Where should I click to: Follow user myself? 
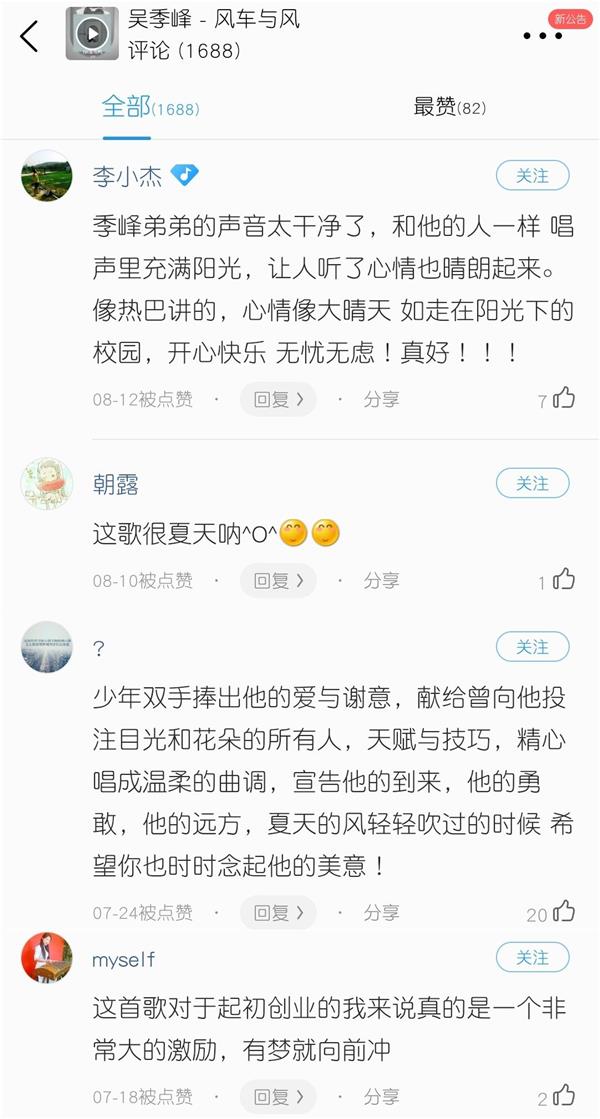[x=532, y=958]
